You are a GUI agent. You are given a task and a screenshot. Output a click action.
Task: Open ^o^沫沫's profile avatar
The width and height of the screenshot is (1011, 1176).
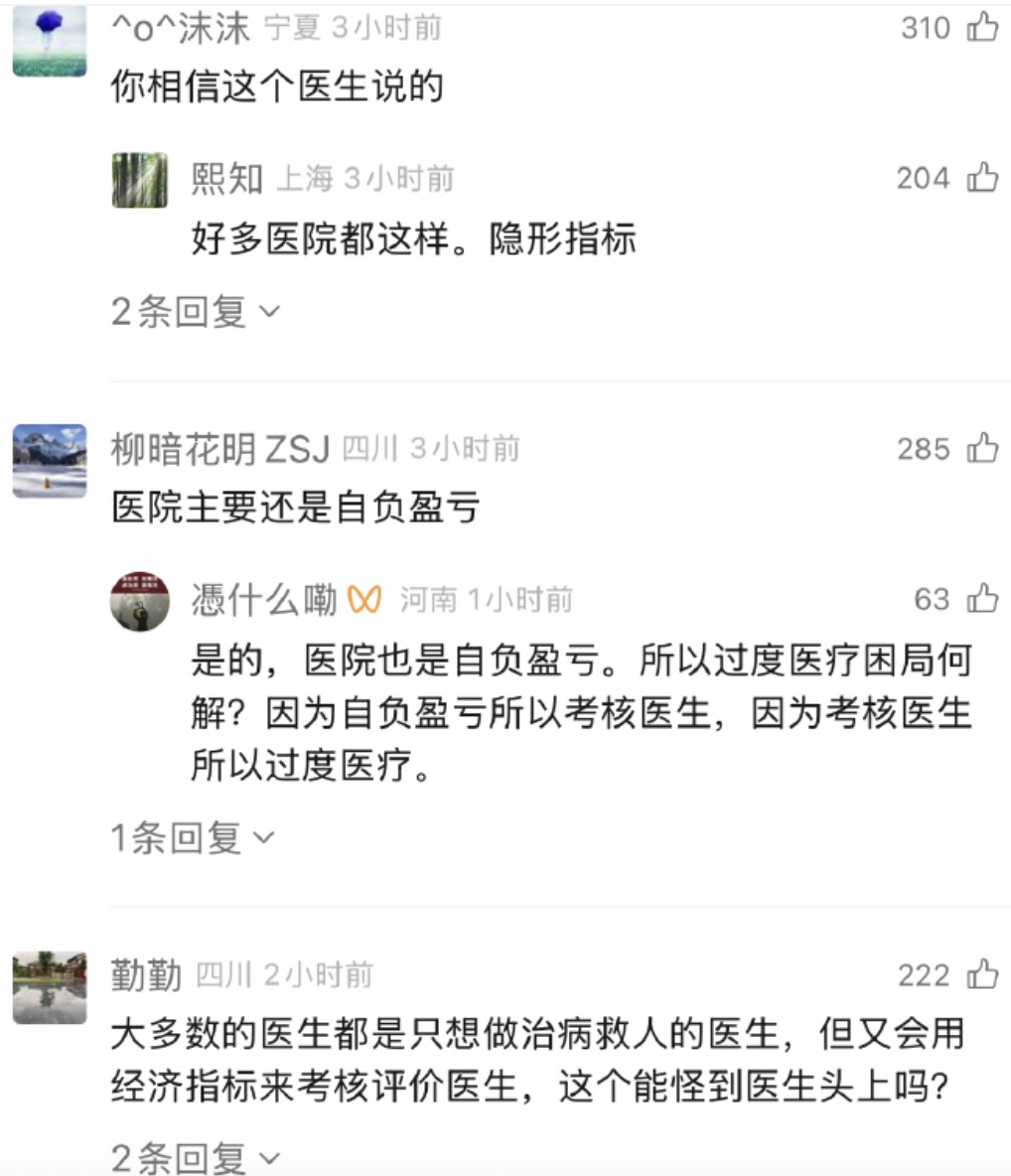click(49, 42)
